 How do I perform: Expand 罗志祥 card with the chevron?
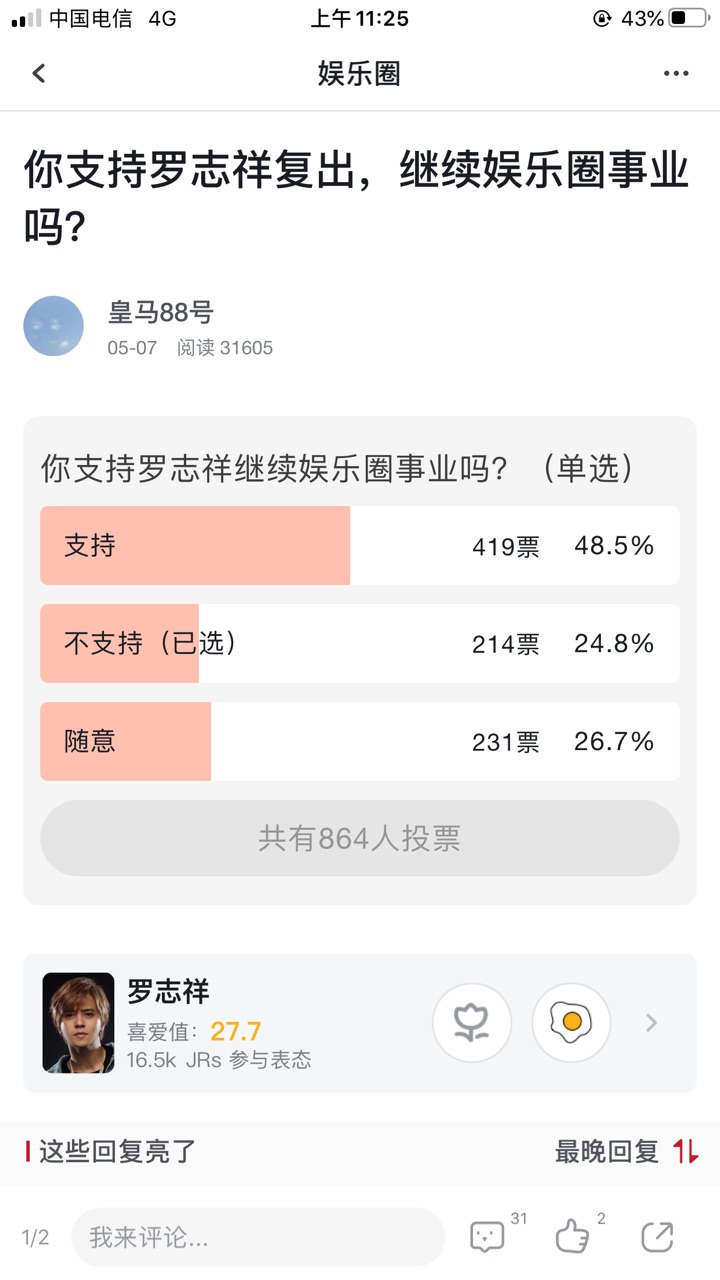pyautogui.click(x=652, y=1022)
